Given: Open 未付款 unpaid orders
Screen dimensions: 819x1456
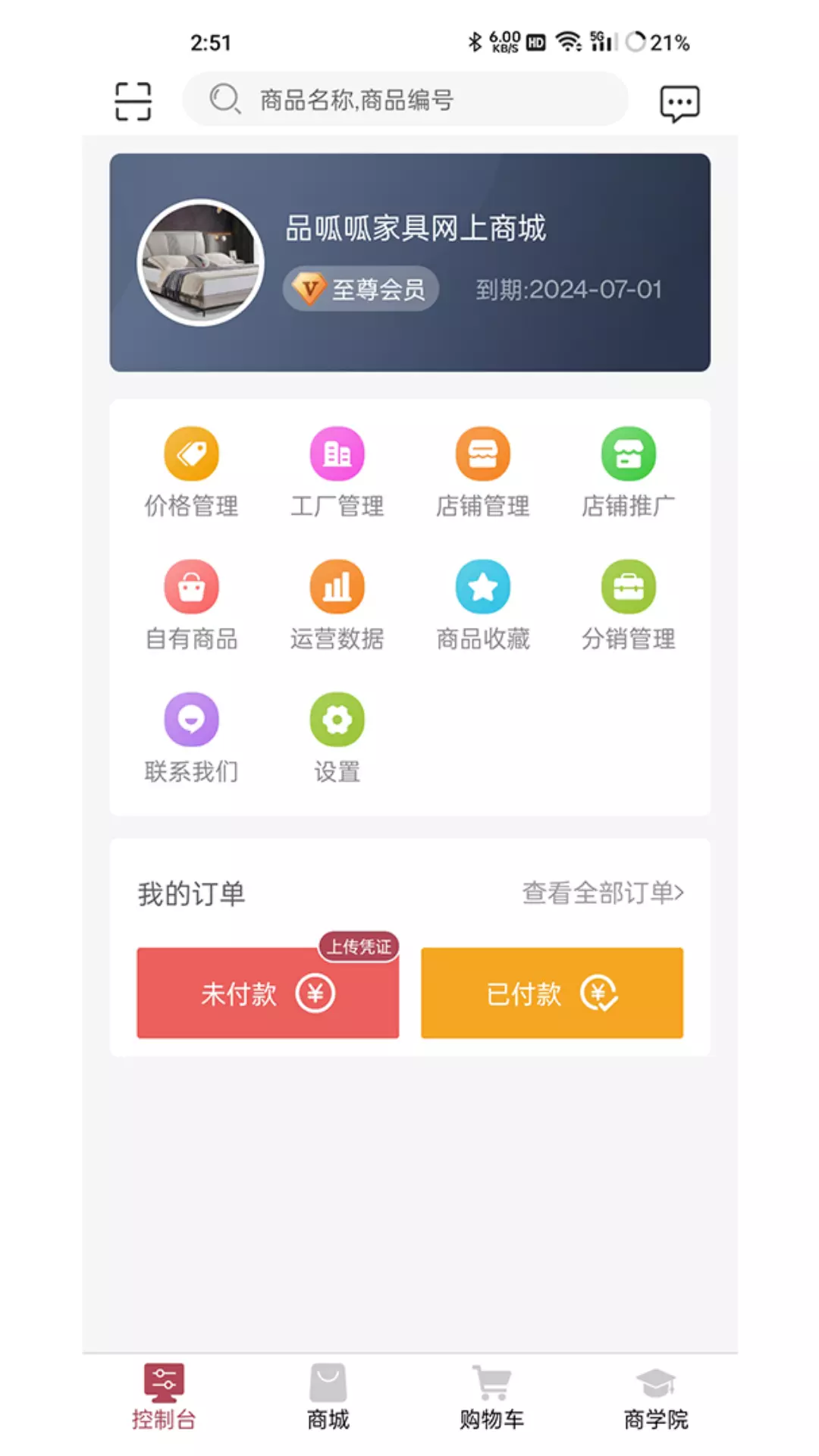Looking at the screenshot, I should tap(268, 993).
